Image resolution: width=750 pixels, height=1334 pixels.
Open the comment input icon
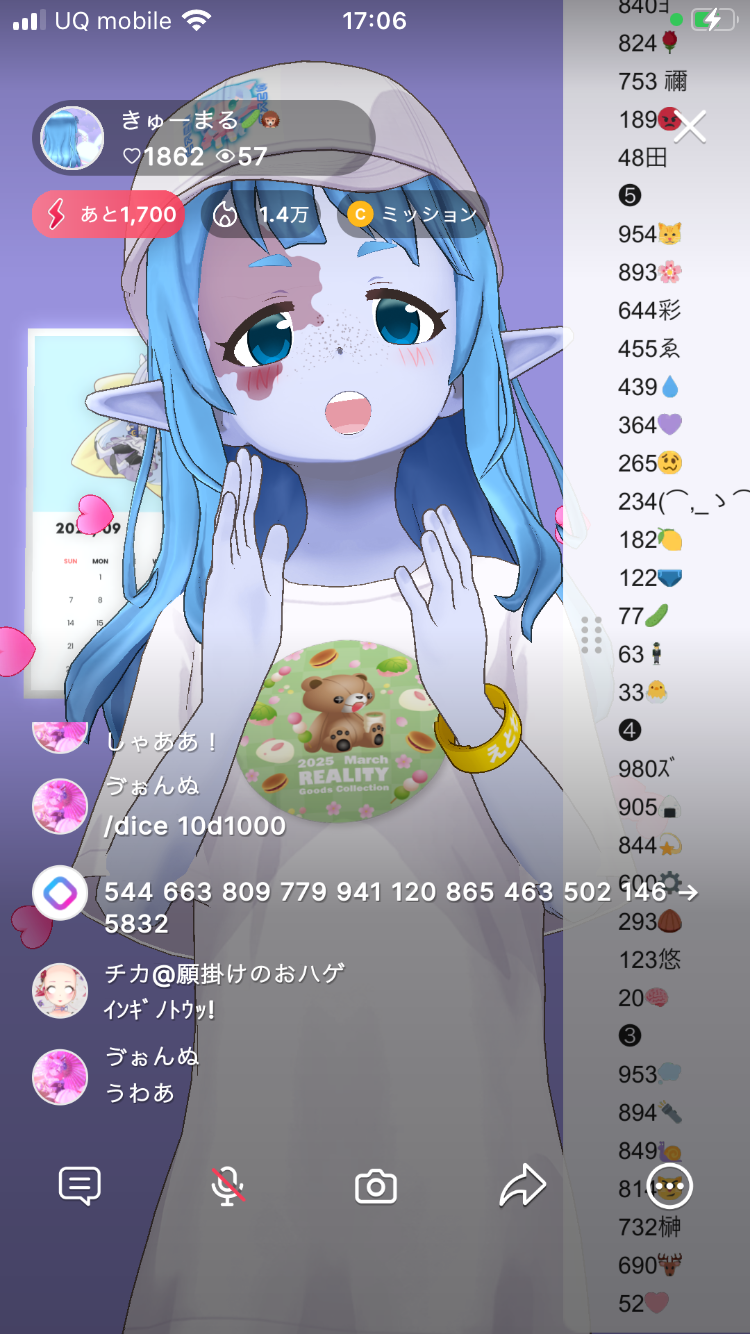pyautogui.click(x=80, y=1187)
